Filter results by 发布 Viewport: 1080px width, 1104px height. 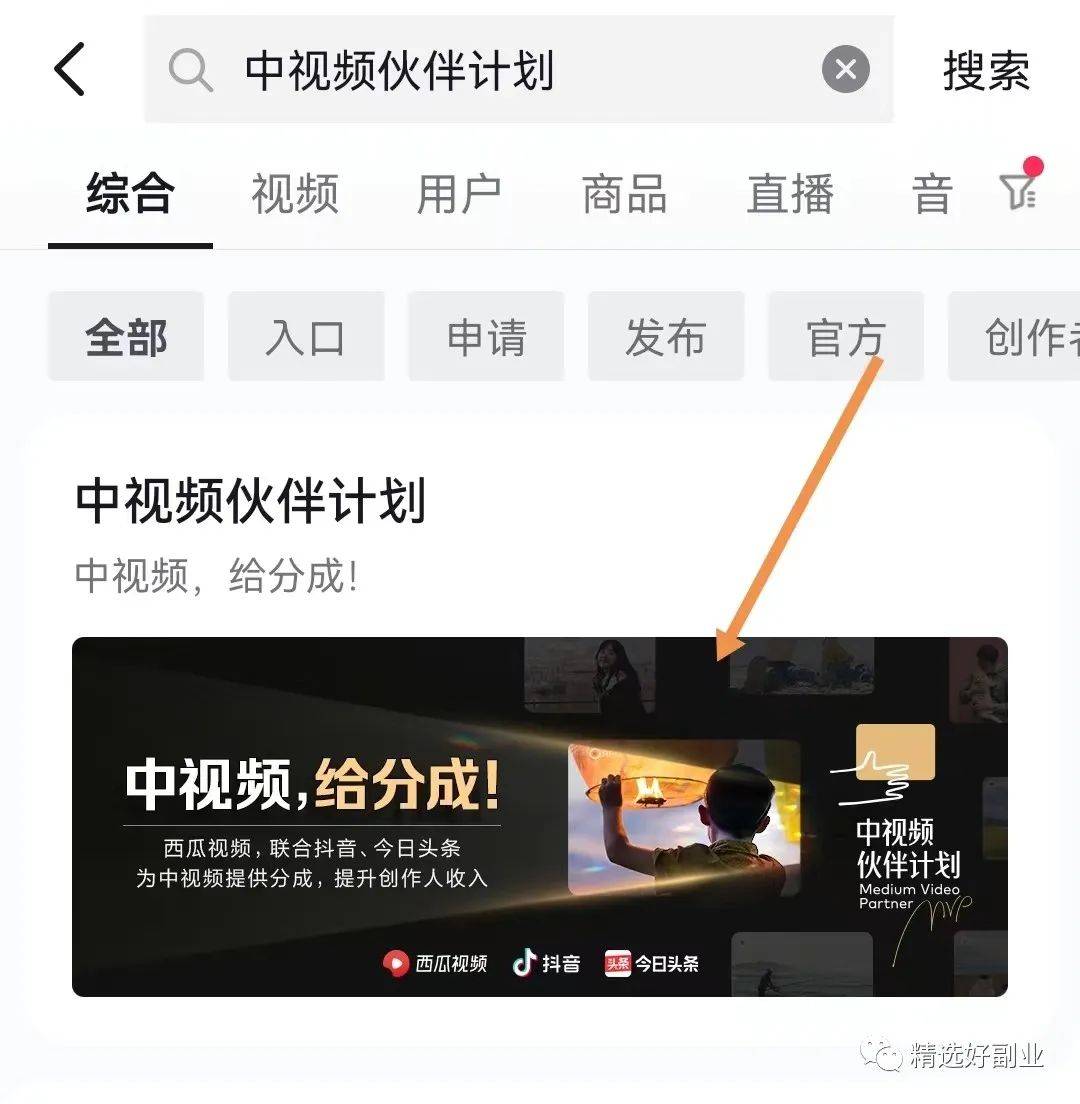[x=666, y=337]
